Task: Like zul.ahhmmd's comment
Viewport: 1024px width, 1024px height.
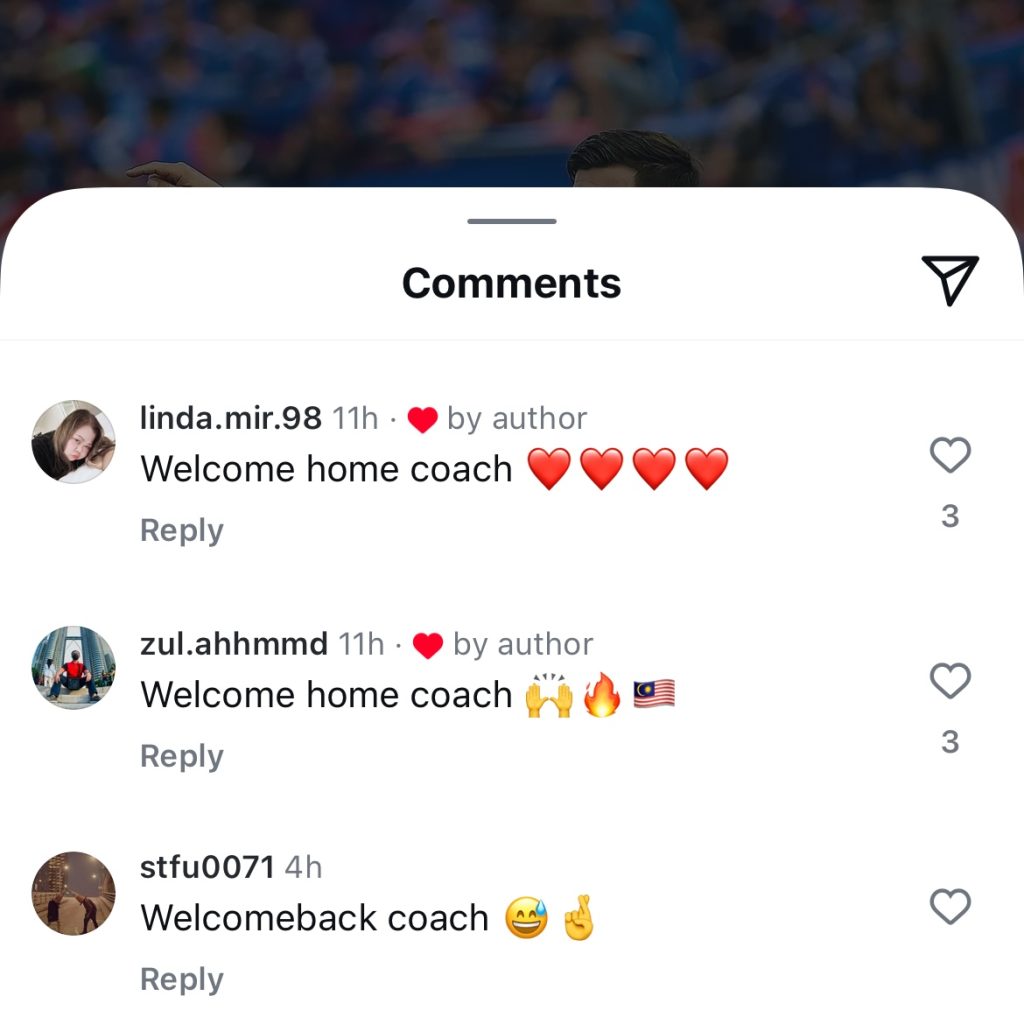Action: [950, 682]
